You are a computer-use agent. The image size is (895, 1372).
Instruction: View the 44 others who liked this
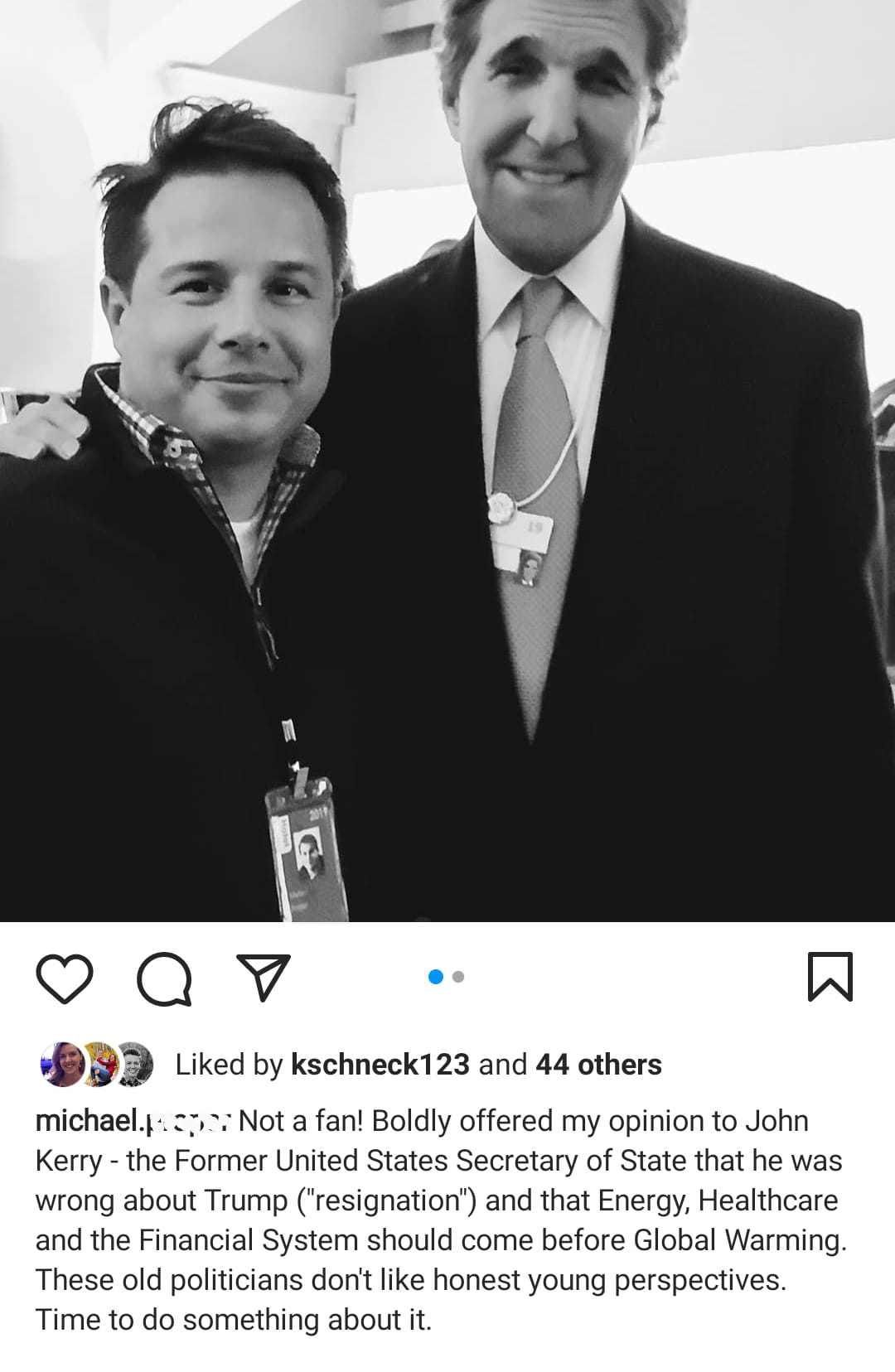coord(598,1065)
